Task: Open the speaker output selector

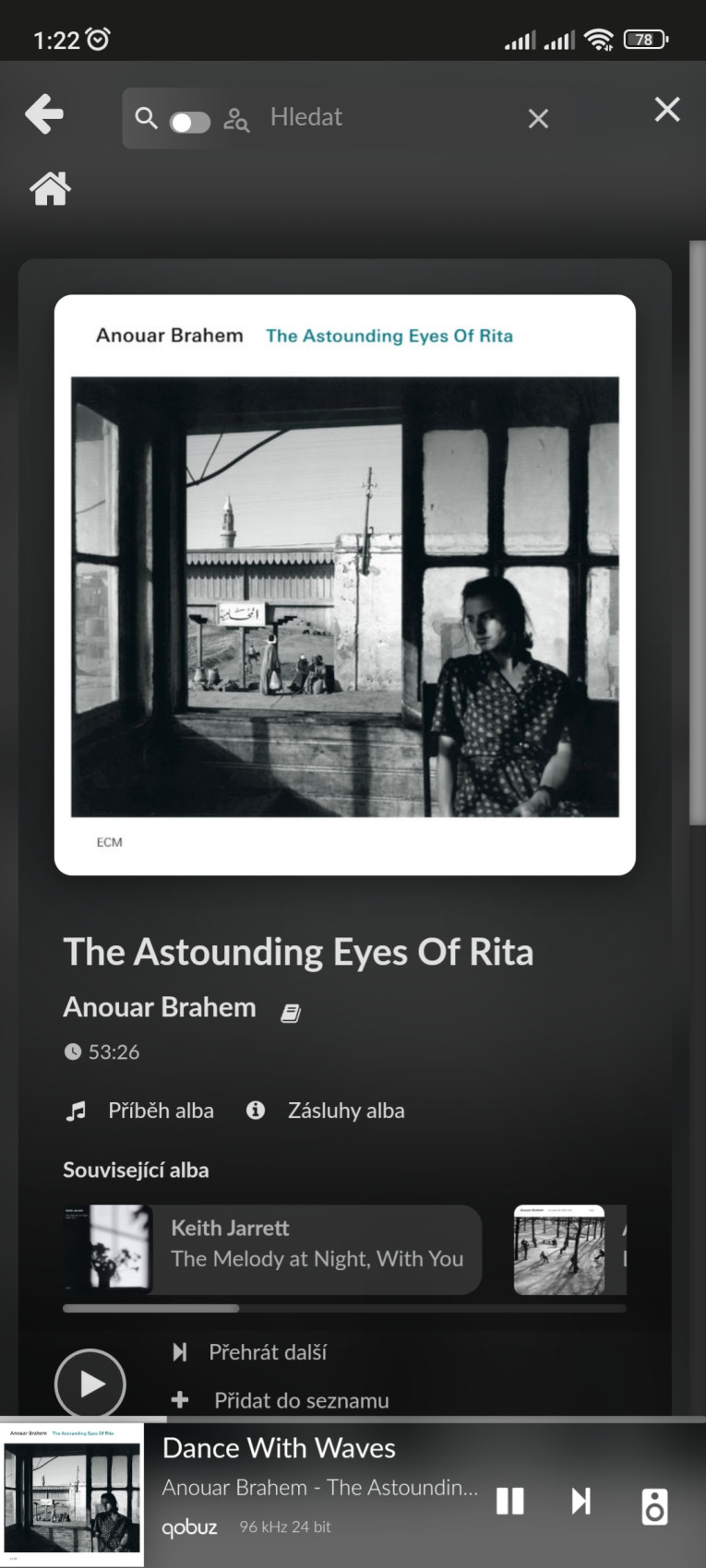Action: [x=654, y=1505]
